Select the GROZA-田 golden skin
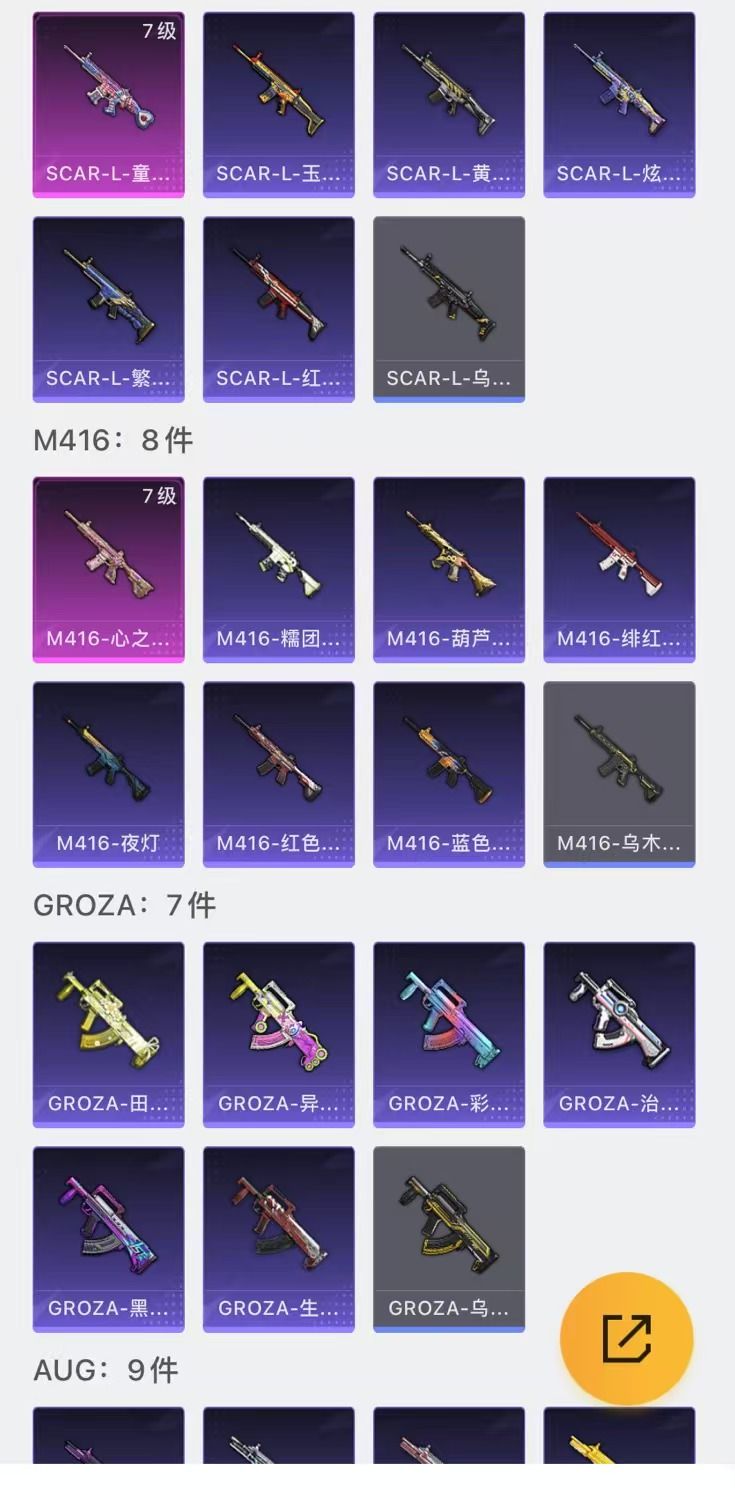This screenshot has width=735, height=1490. click(108, 1034)
